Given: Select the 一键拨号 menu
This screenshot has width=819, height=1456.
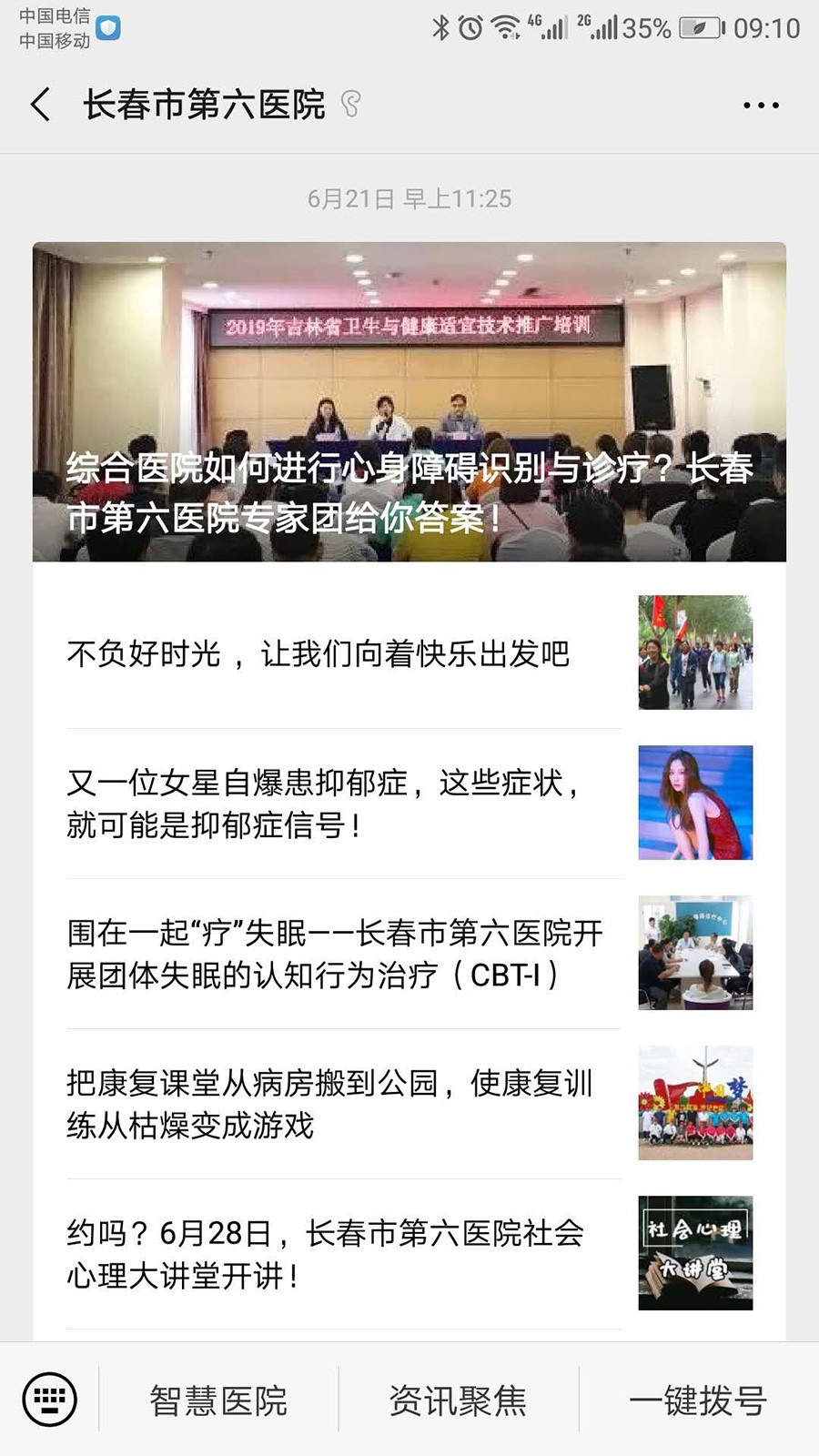Looking at the screenshot, I should tap(698, 1400).
